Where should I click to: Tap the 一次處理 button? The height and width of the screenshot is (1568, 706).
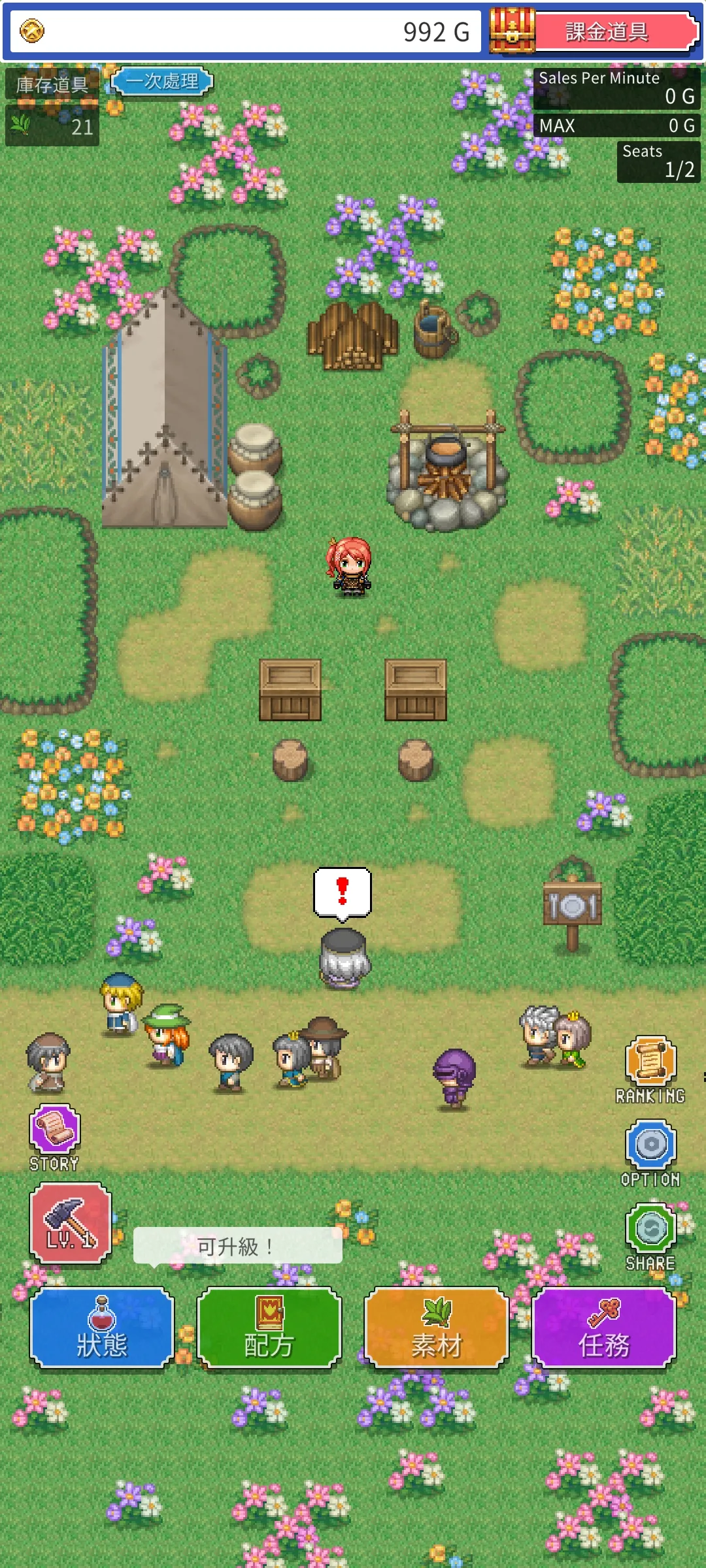(162, 82)
